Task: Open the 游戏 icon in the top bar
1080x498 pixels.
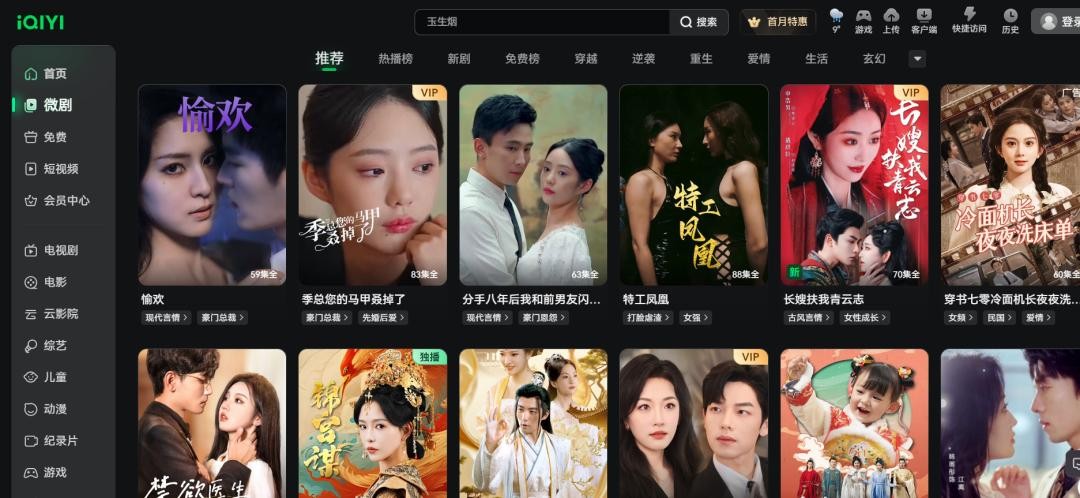Action: point(863,20)
